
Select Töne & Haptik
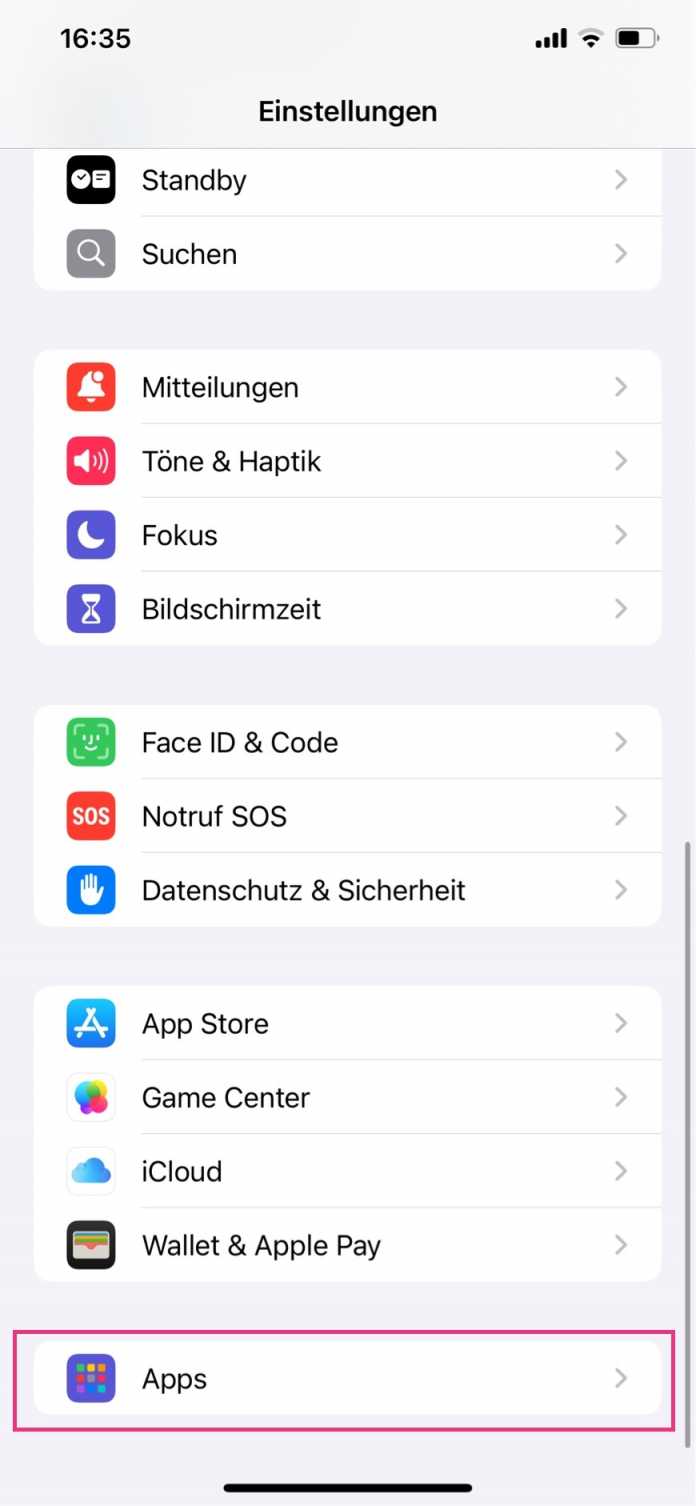tap(347, 462)
